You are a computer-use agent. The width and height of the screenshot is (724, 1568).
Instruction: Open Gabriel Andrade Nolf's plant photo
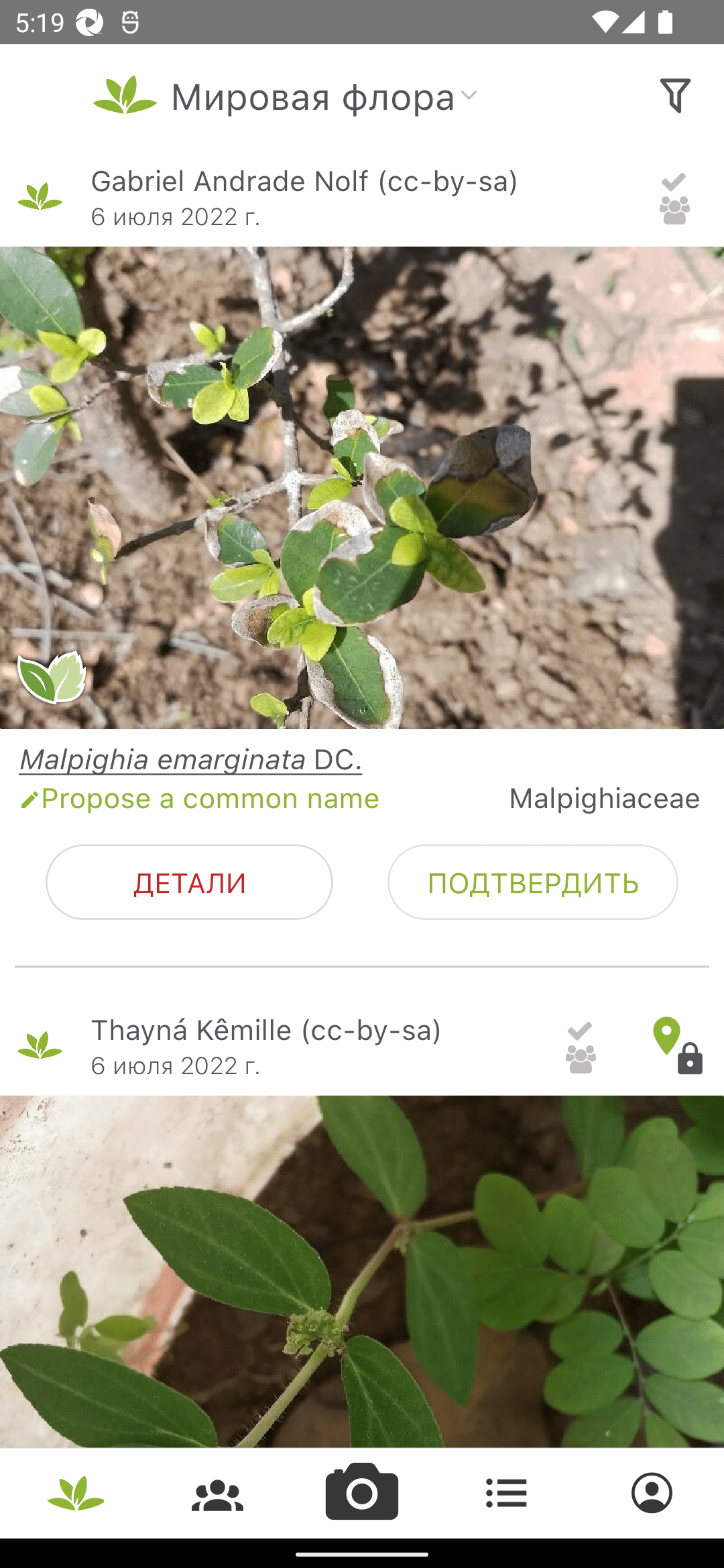(x=362, y=487)
